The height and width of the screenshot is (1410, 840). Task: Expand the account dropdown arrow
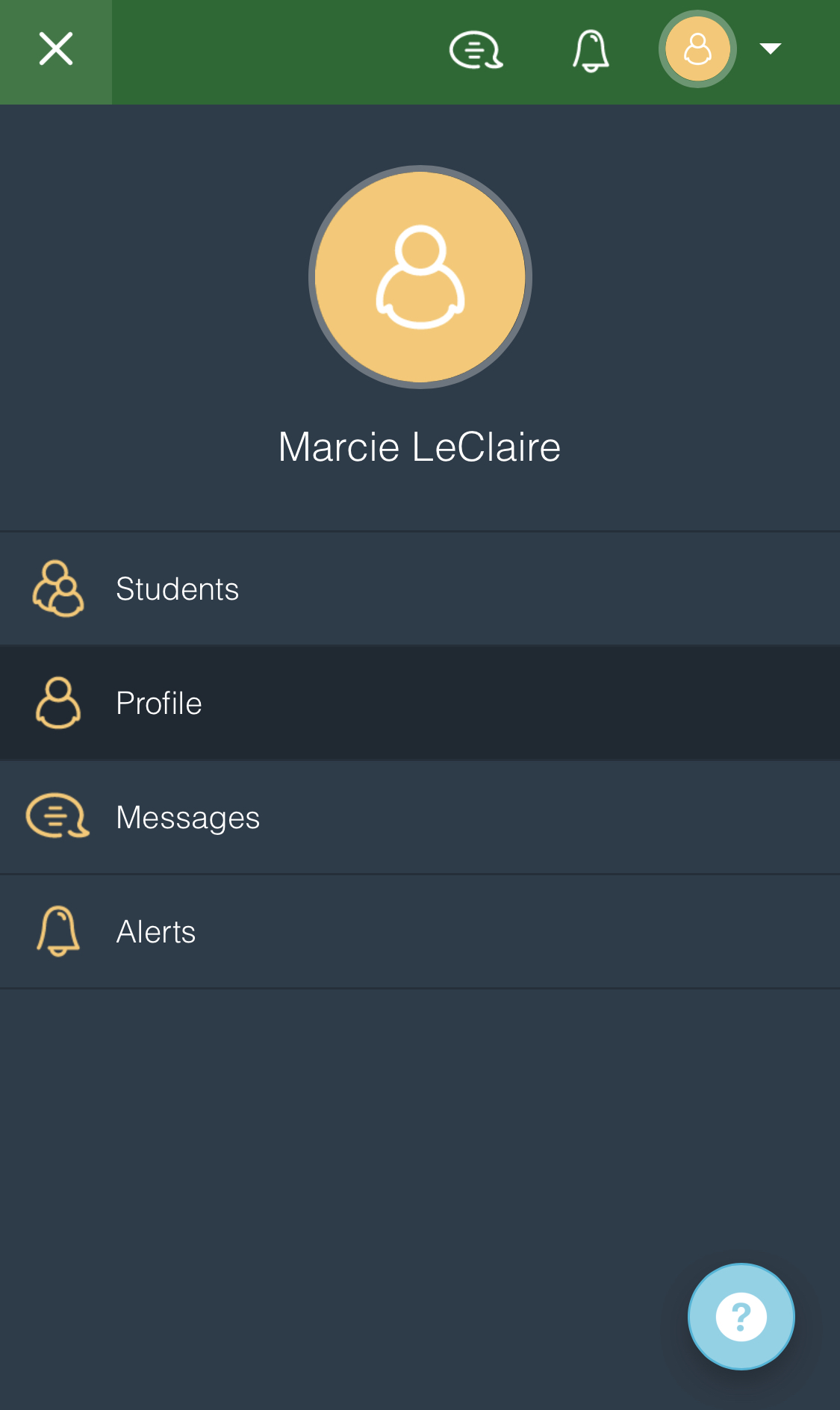pos(770,49)
